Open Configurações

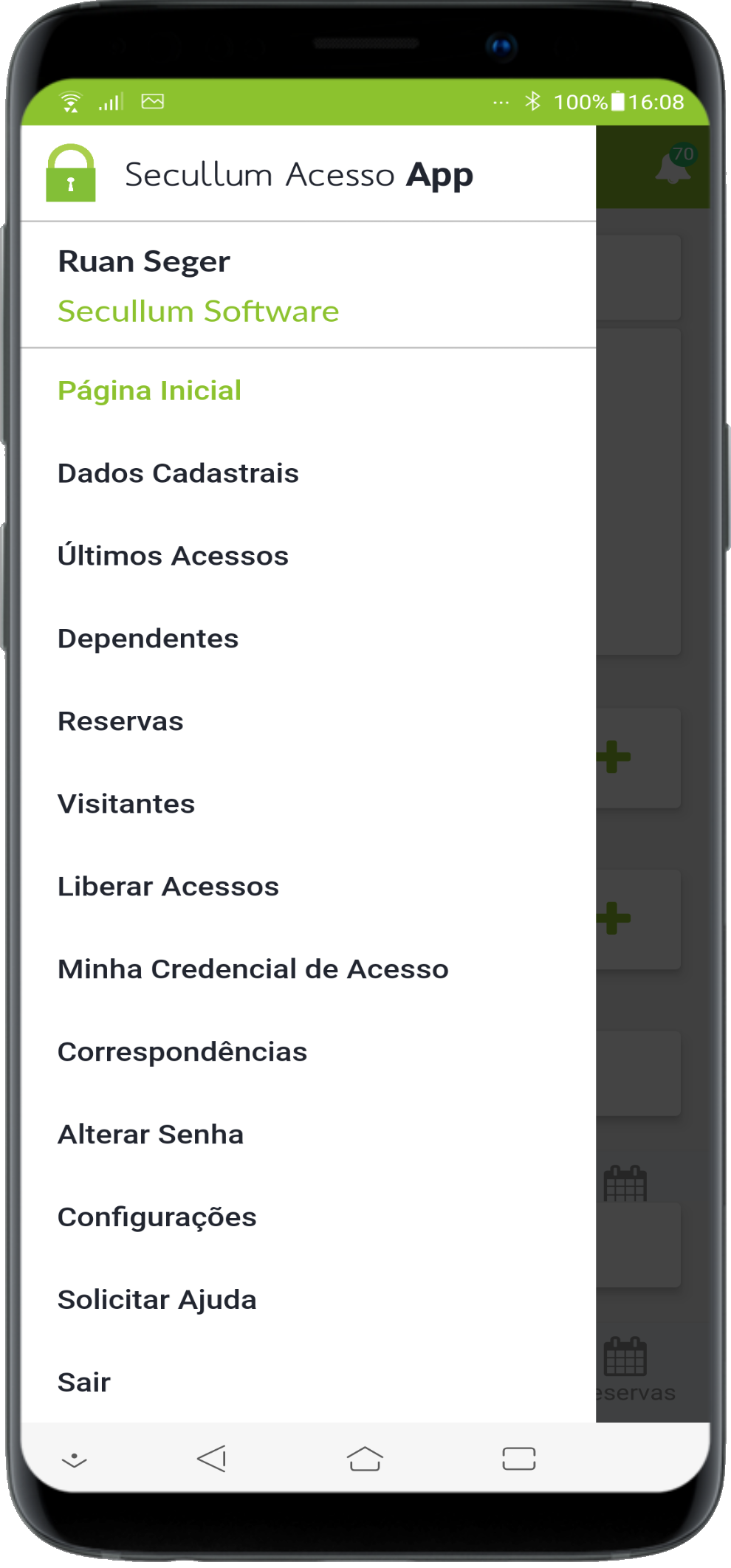157,1217
